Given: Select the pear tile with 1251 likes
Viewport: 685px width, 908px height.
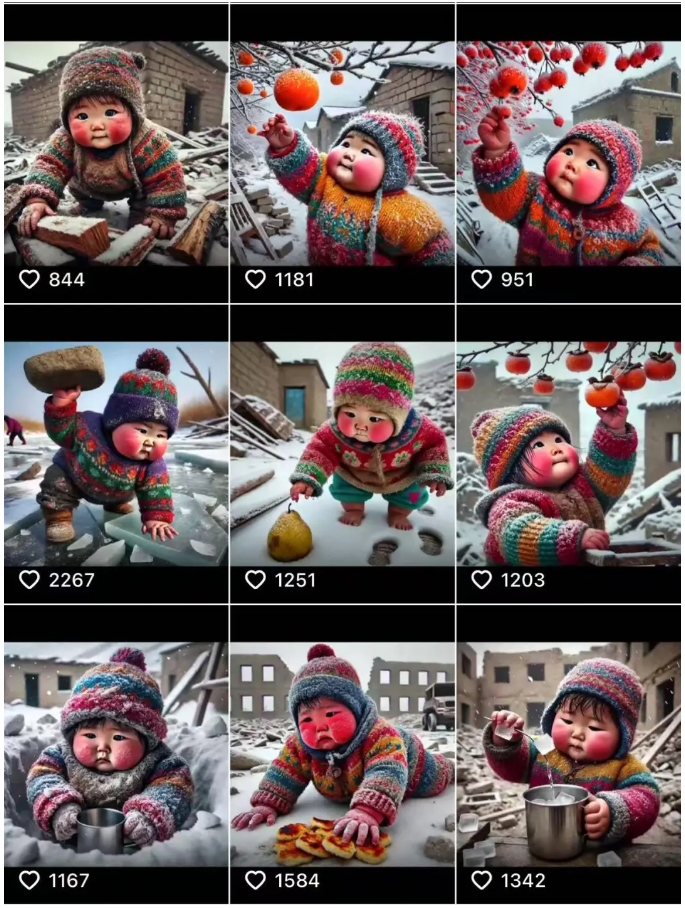Looking at the screenshot, I should click(x=342, y=455).
